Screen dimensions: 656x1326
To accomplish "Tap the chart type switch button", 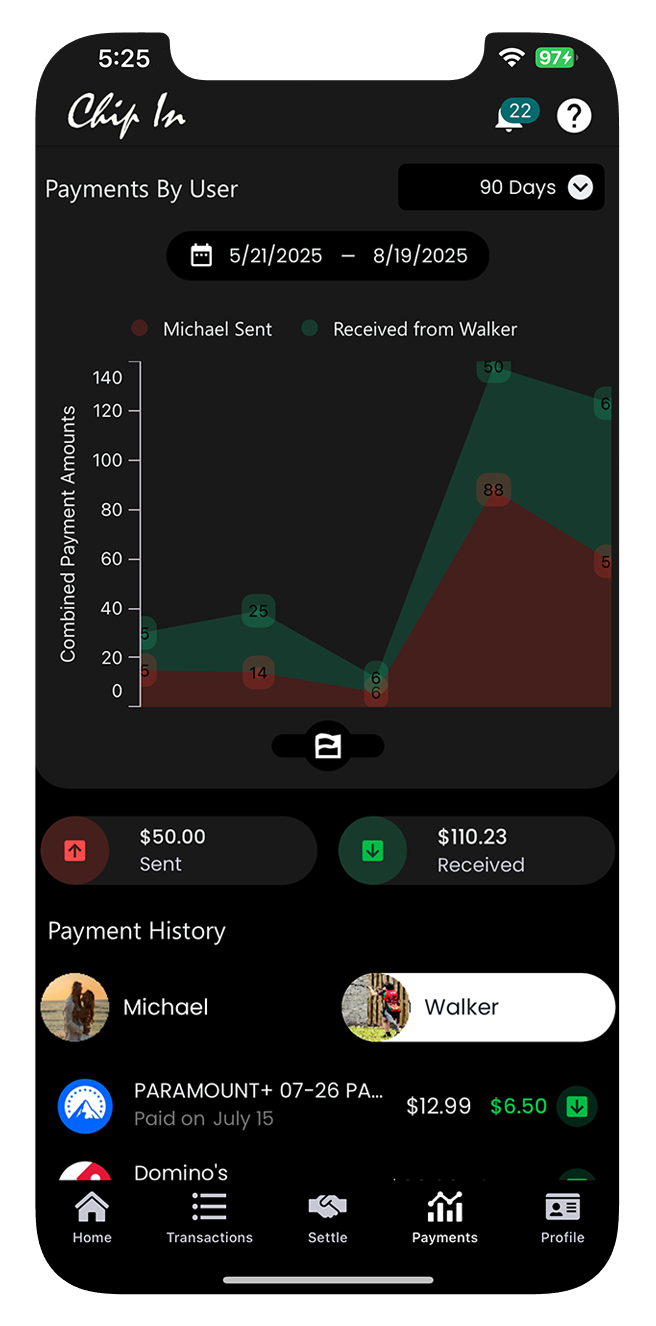I will [328, 746].
